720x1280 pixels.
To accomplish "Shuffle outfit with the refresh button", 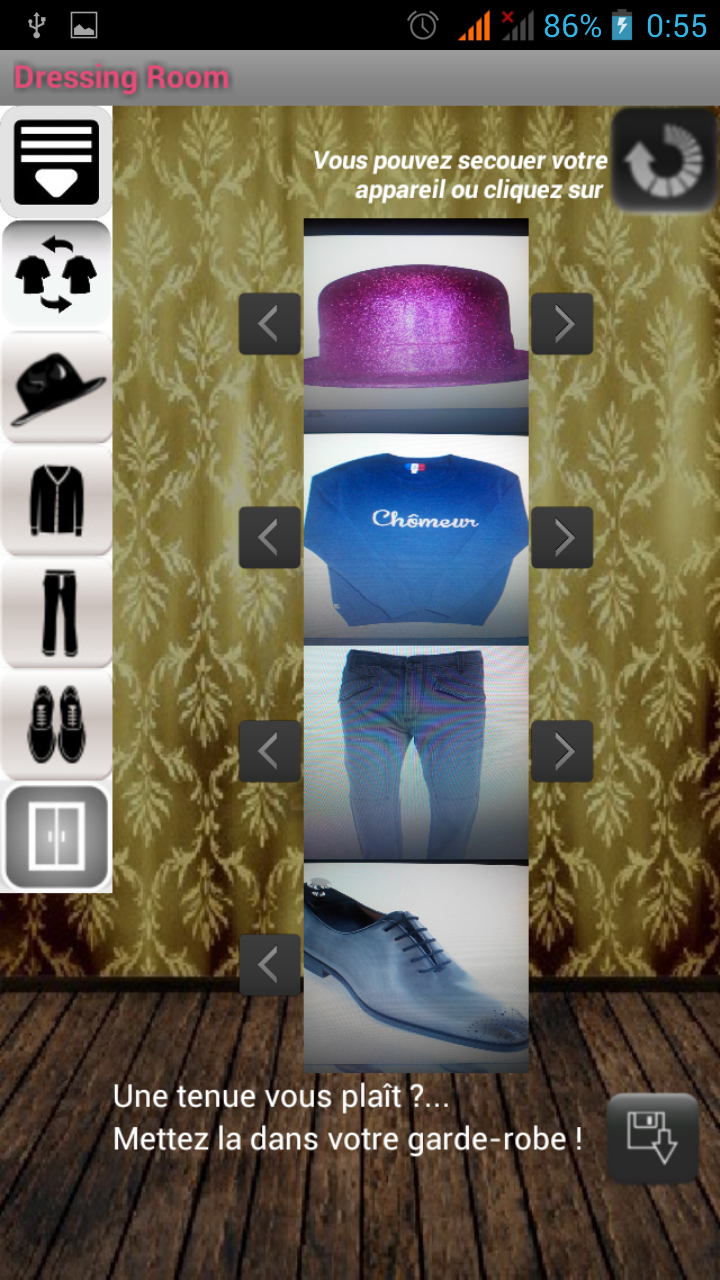I will point(657,162).
